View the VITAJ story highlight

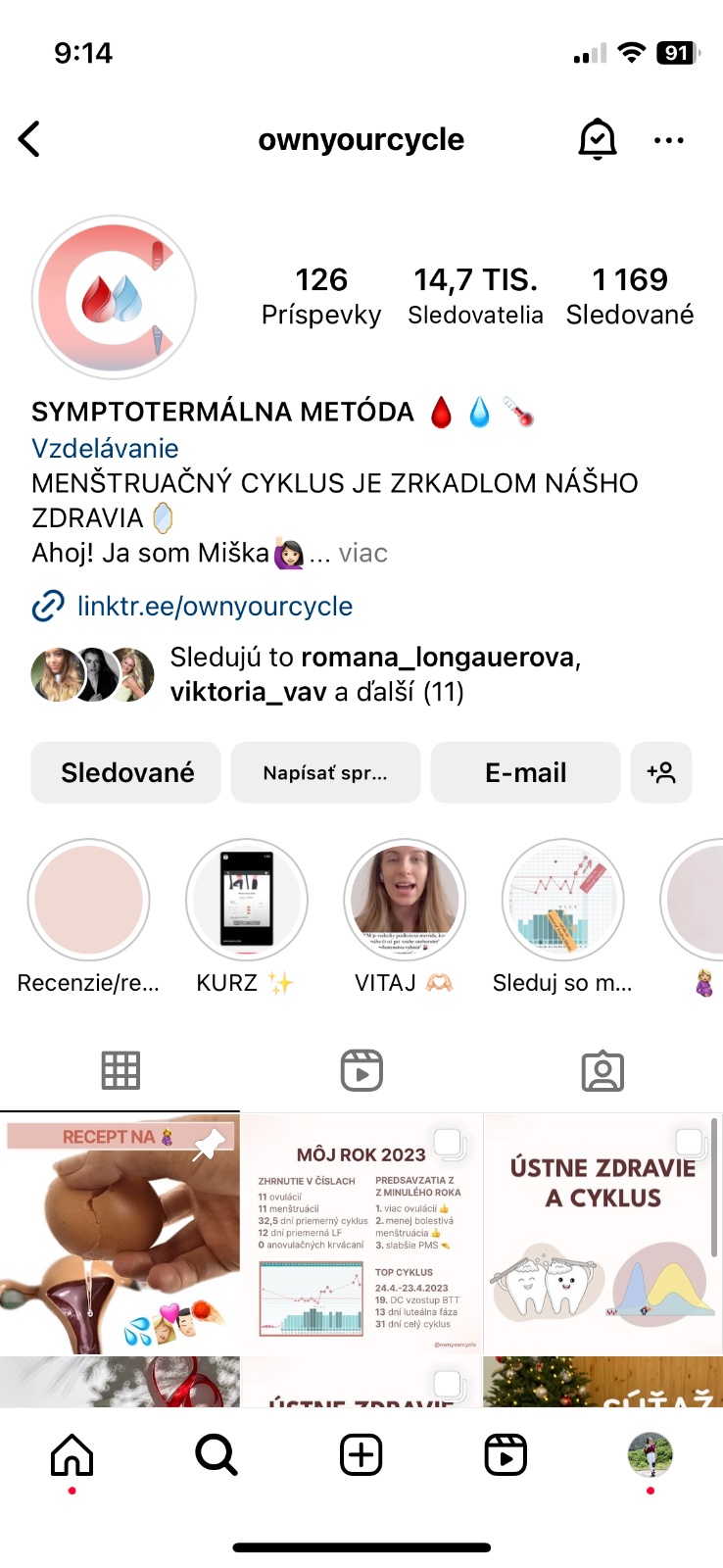[x=405, y=900]
